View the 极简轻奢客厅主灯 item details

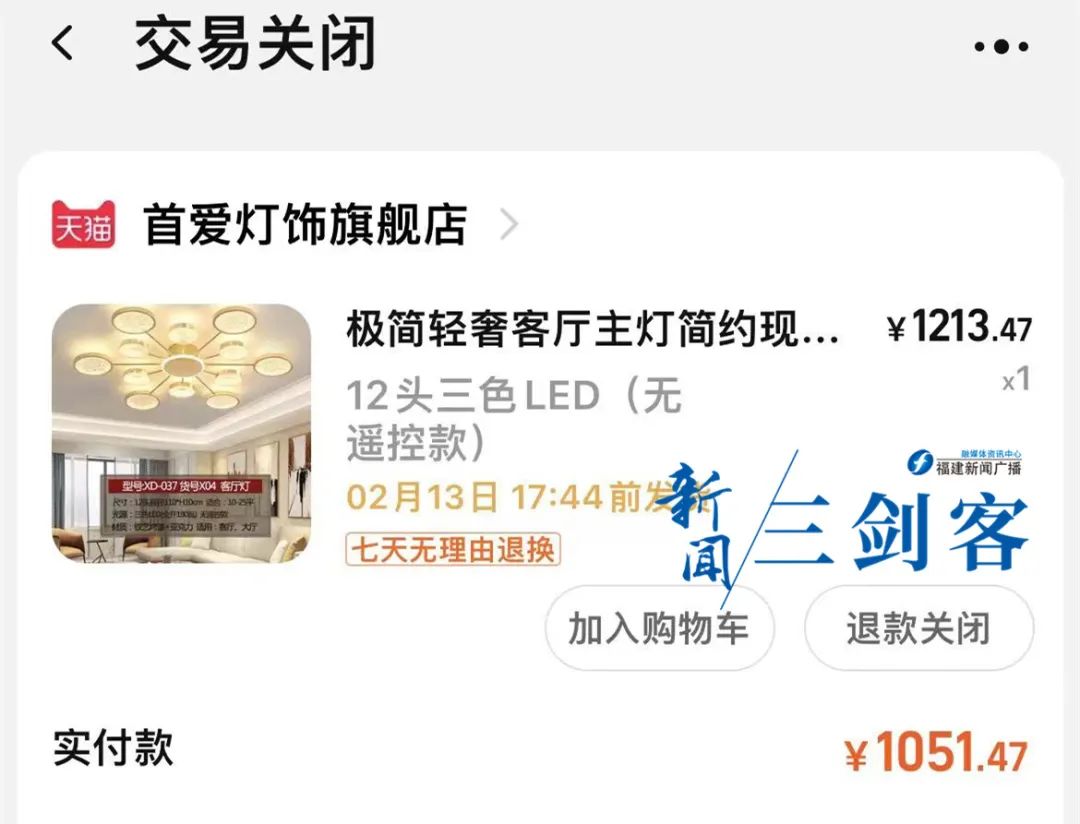coord(592,329)
